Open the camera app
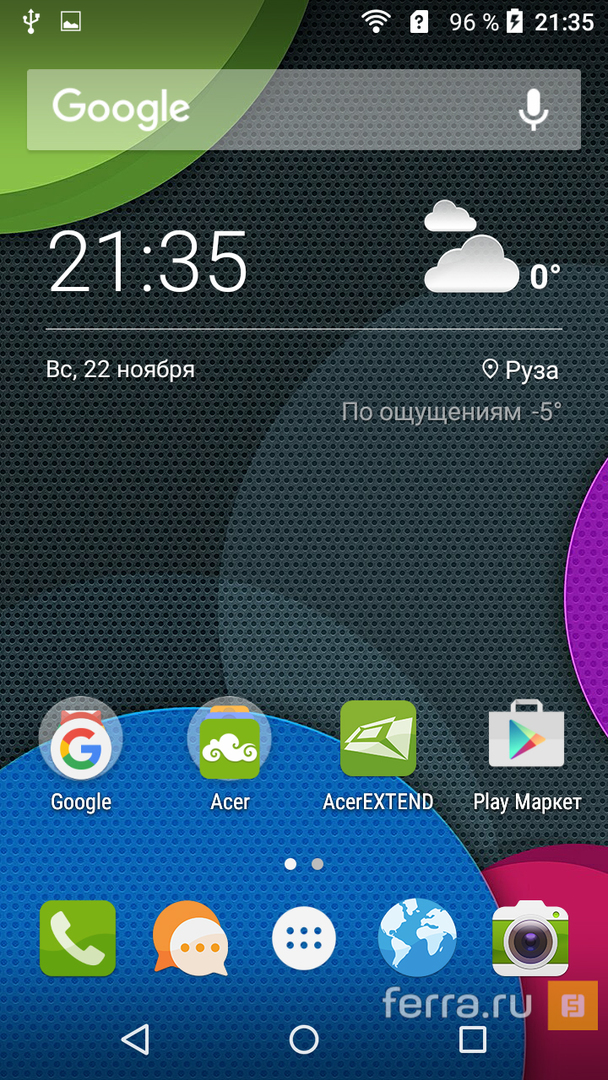This screenshot has width=608, height=1080. pyautogui.click(x=530, y=938)
